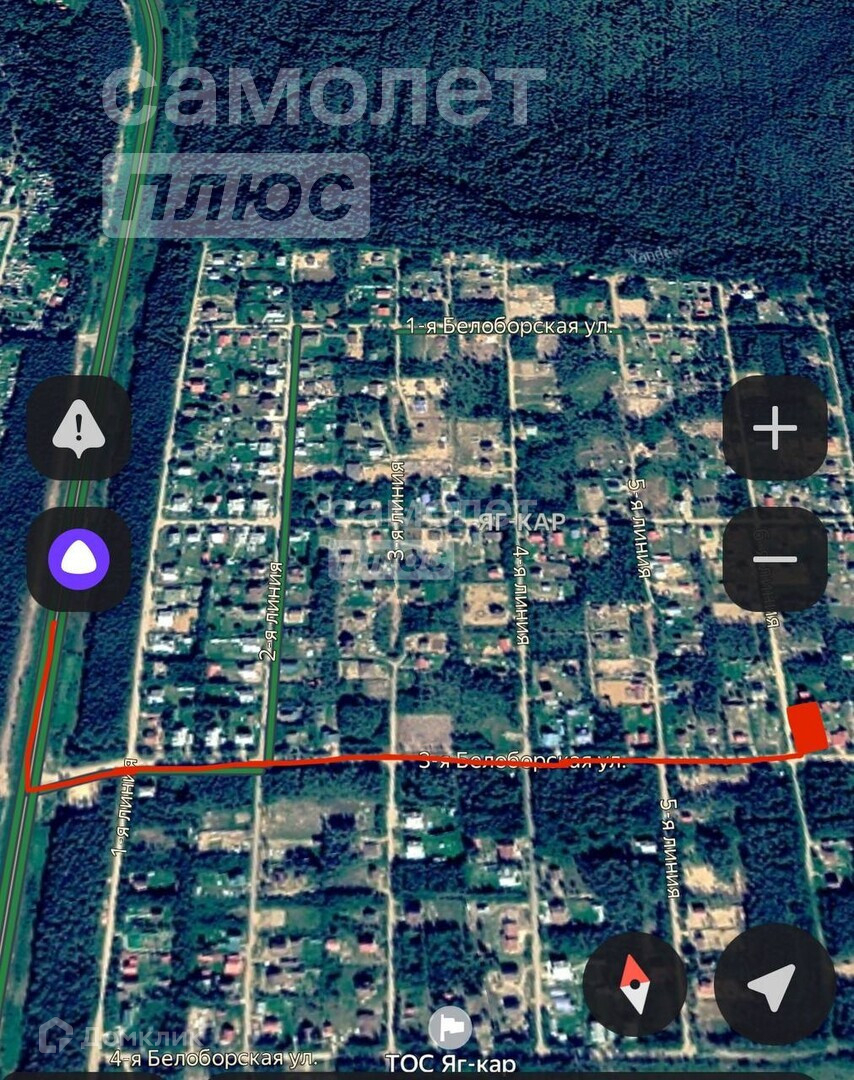Screen dimensions: 854x1080
Task: Open the ТОС Яг-кар place marker
Action: click(x=451, y=1027)
